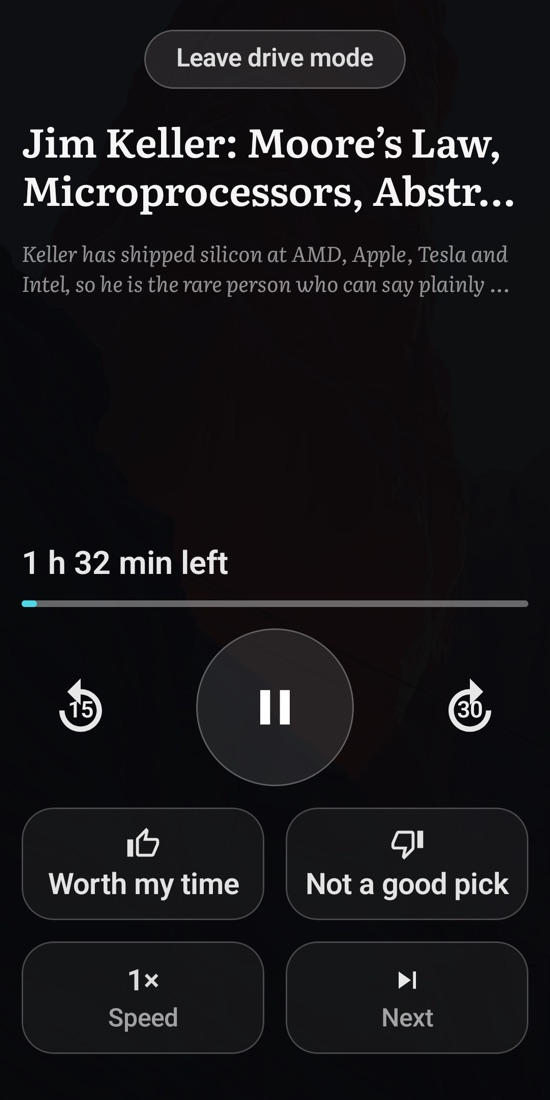The image size is (550, 1100).
Task: Skip to the Next episode
Action: pyautogui.click(x=407, y=998)
